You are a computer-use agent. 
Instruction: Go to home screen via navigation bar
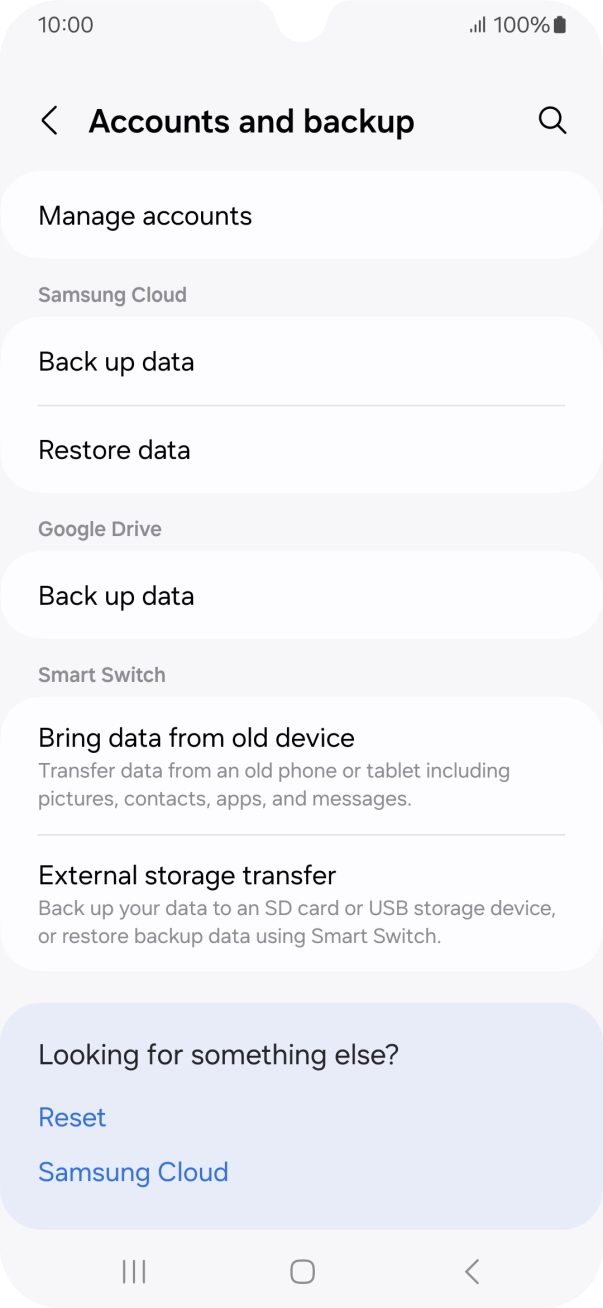tap(302, 1271)
